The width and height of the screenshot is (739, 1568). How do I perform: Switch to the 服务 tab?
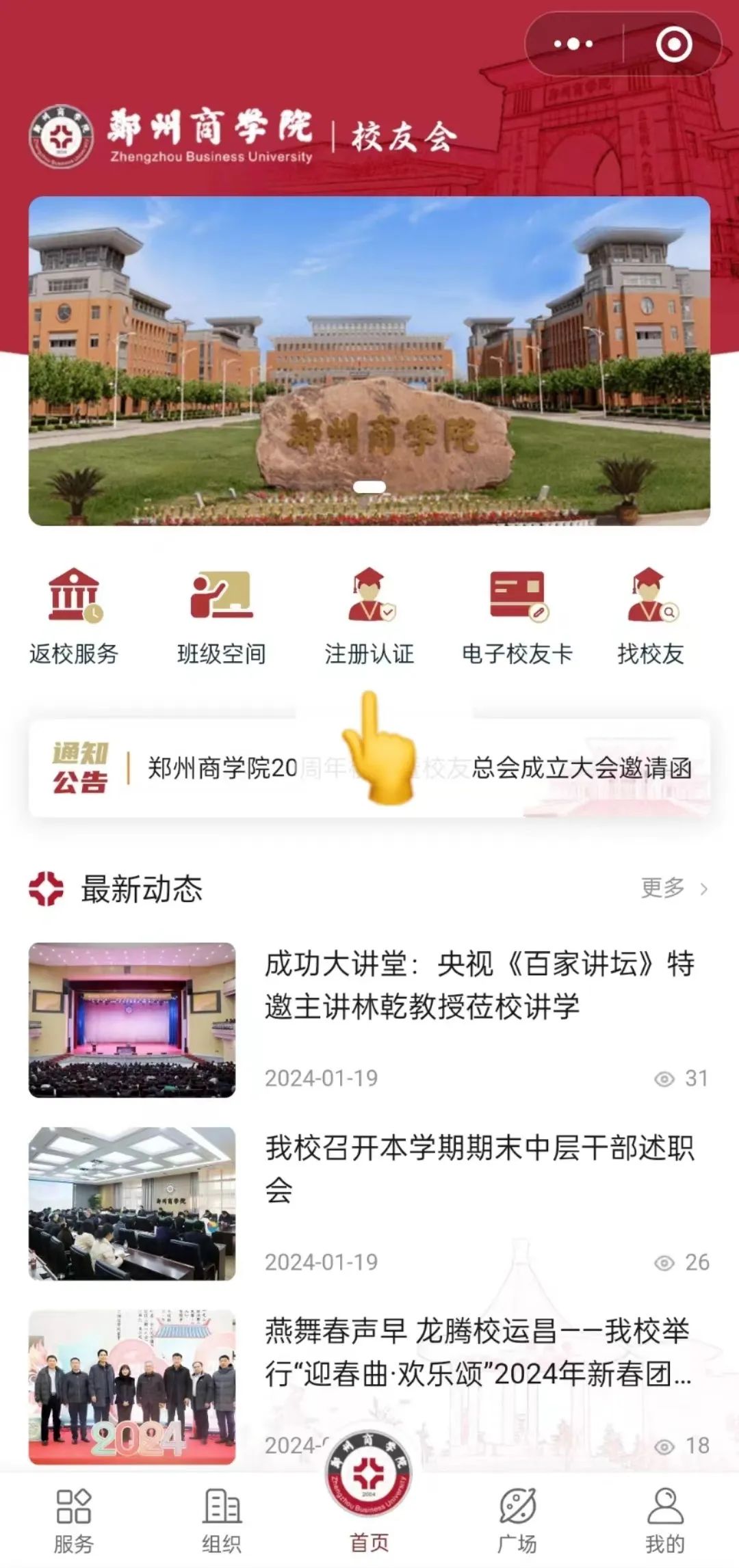[74, 1521]
